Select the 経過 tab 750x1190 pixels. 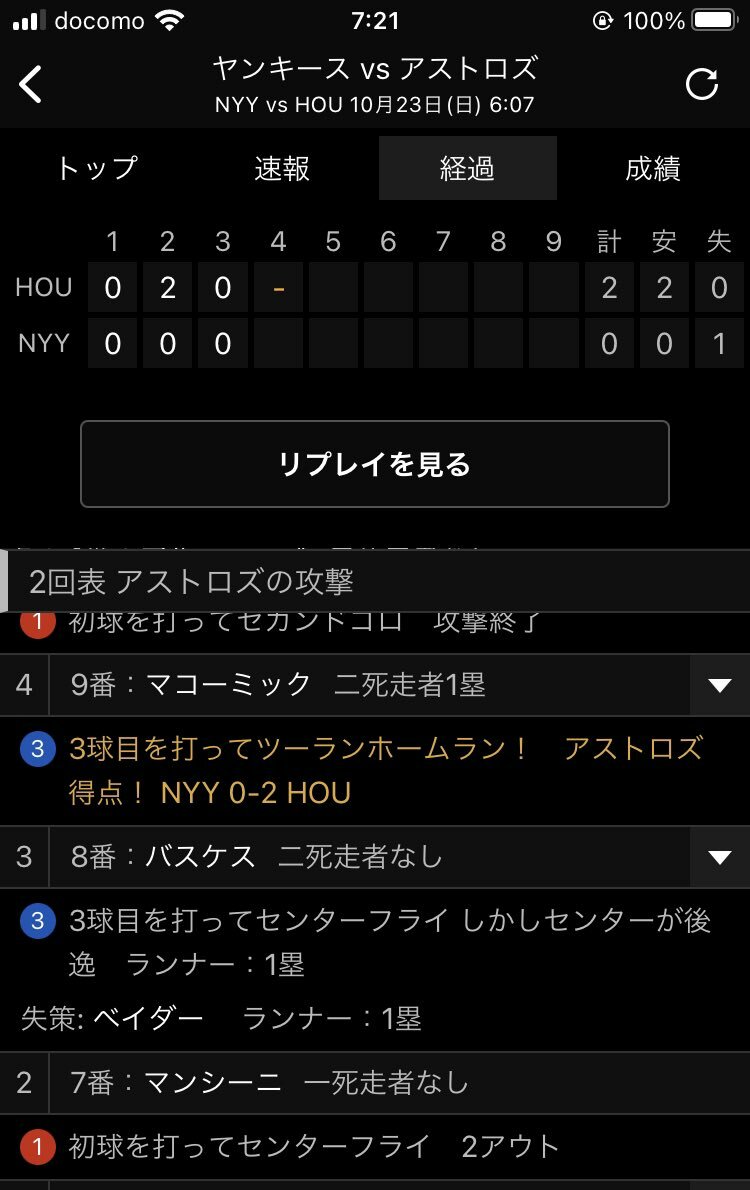pos(467,169)
